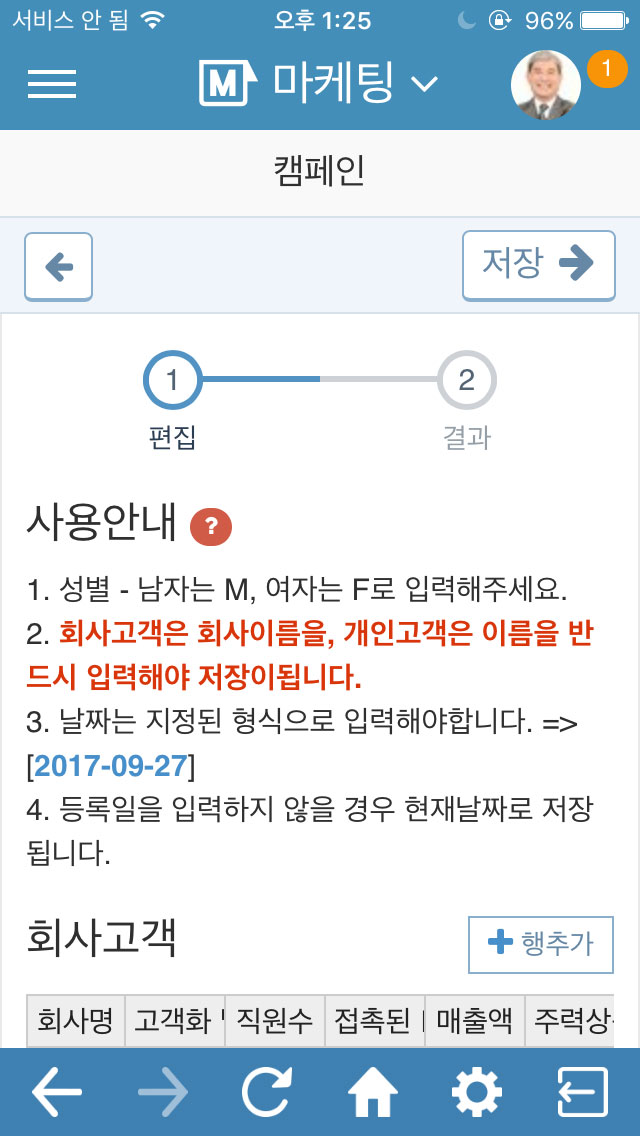Reload the page with the refresh icon

click(266, 1091)
